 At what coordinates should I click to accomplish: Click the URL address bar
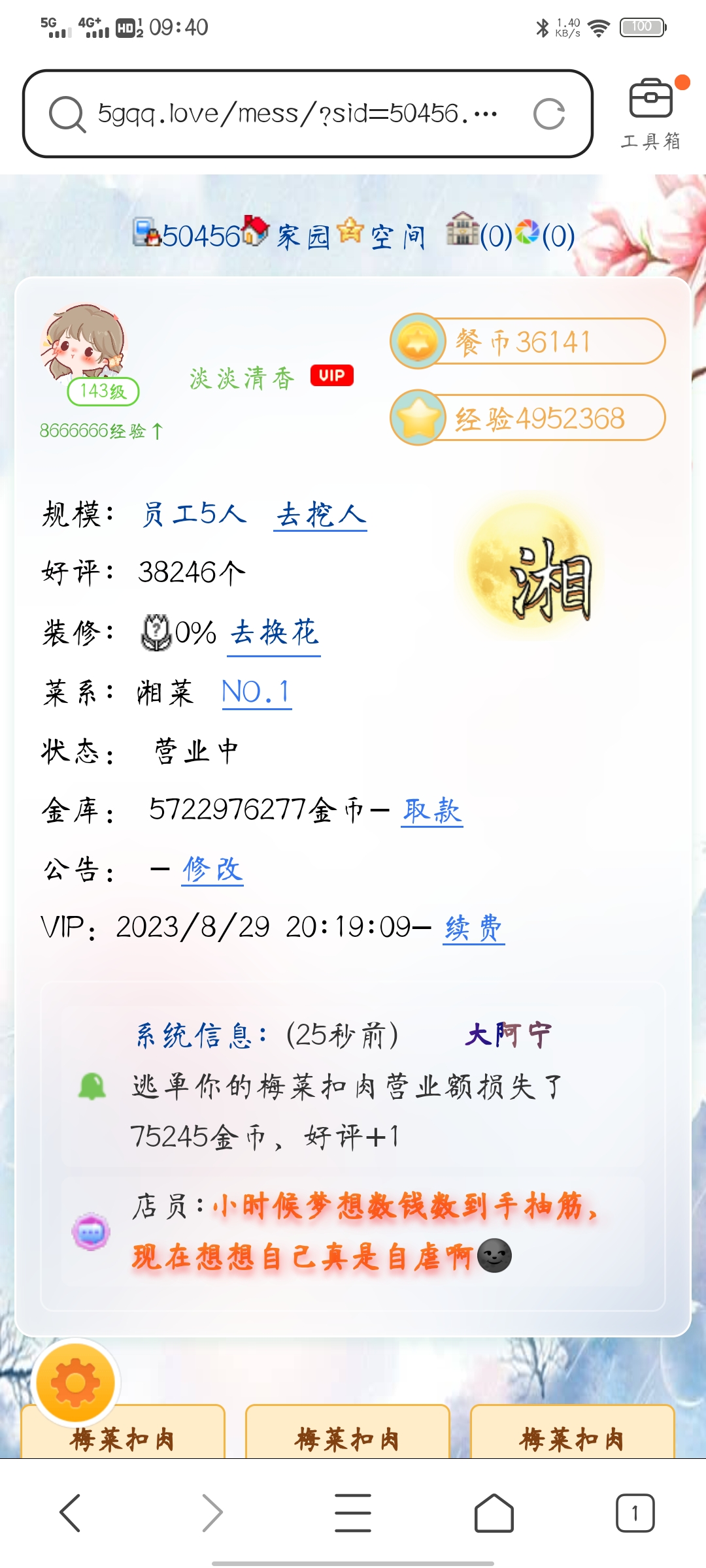point(294,112)
